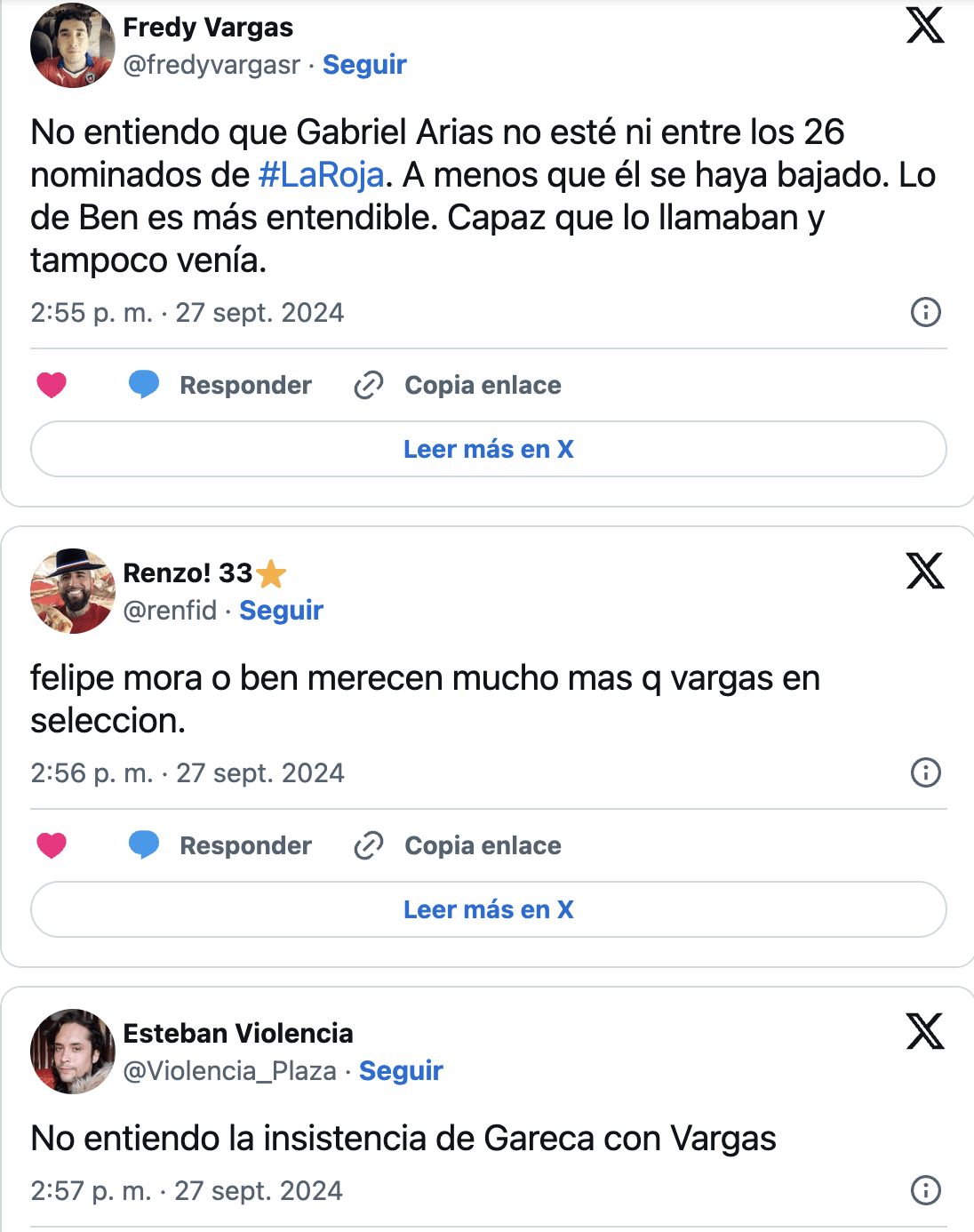Open info icon on Esteban Violencia's tweet
974x1232 pixels.
coord(926,1190)
